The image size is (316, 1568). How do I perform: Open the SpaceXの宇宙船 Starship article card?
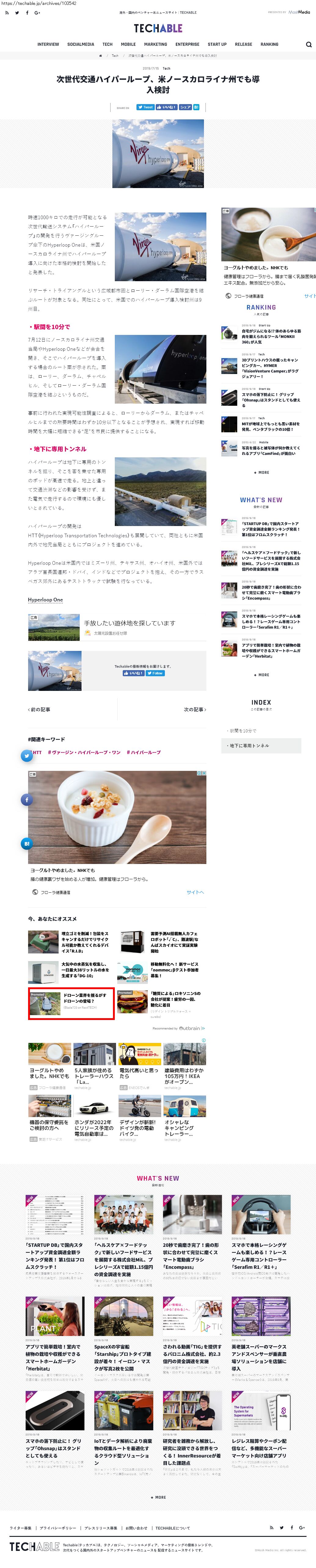[124, 1340]
